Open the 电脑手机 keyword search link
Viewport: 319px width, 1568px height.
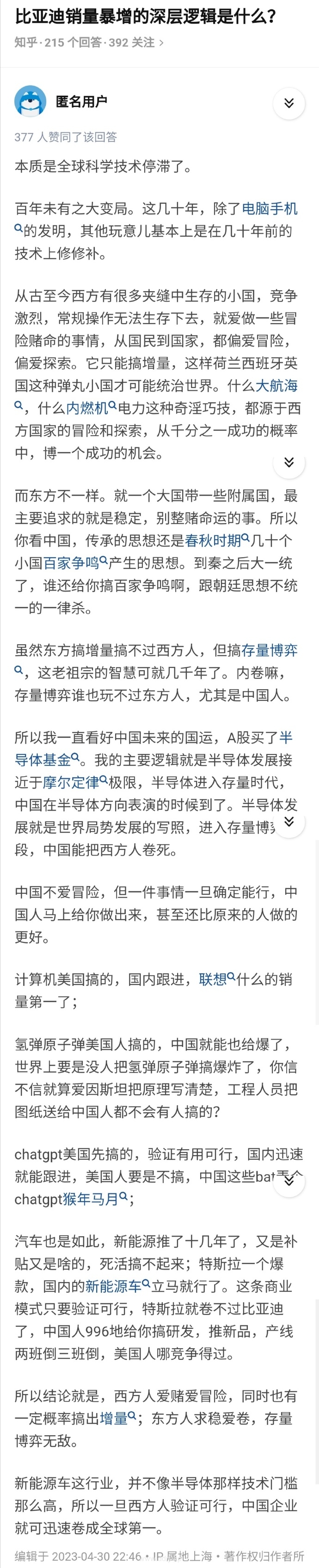pos(269,209)
